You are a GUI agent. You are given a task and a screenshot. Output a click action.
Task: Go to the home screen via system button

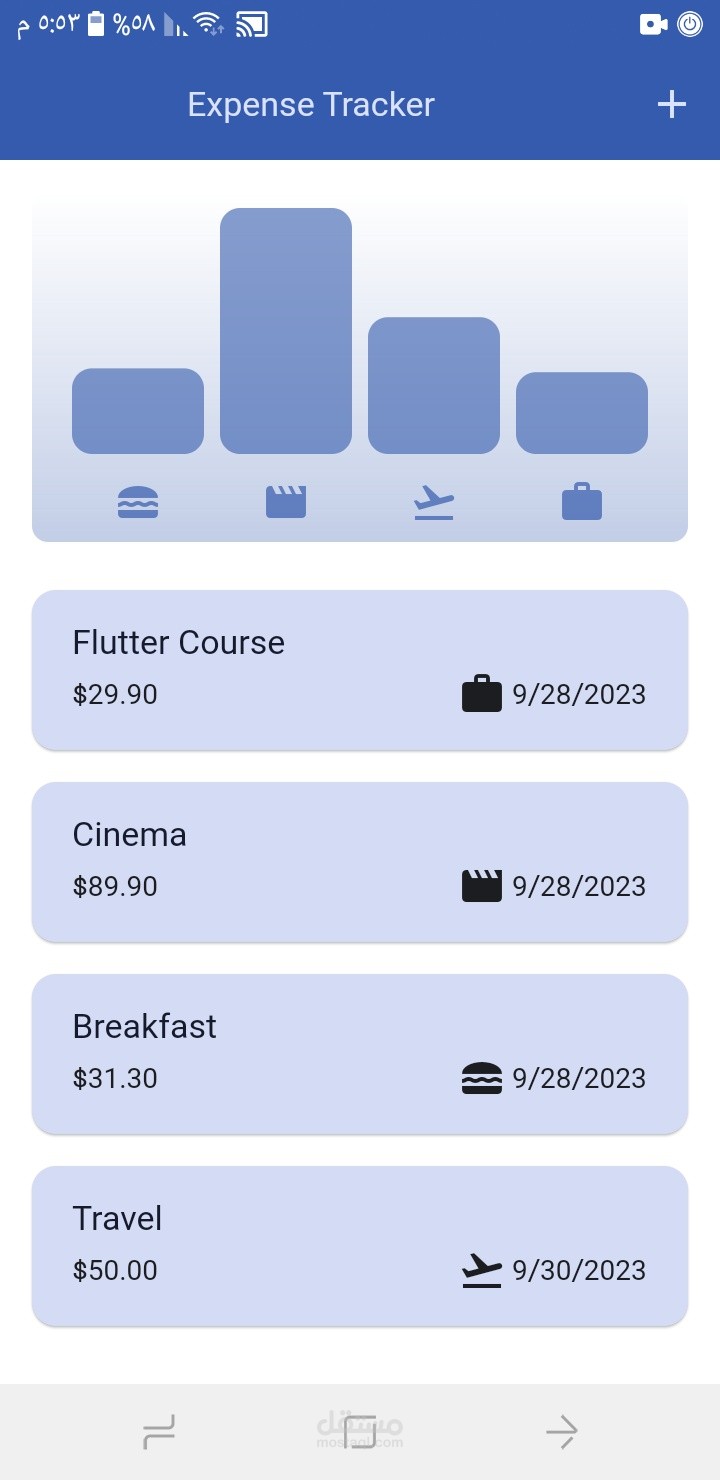(360, 1432)
